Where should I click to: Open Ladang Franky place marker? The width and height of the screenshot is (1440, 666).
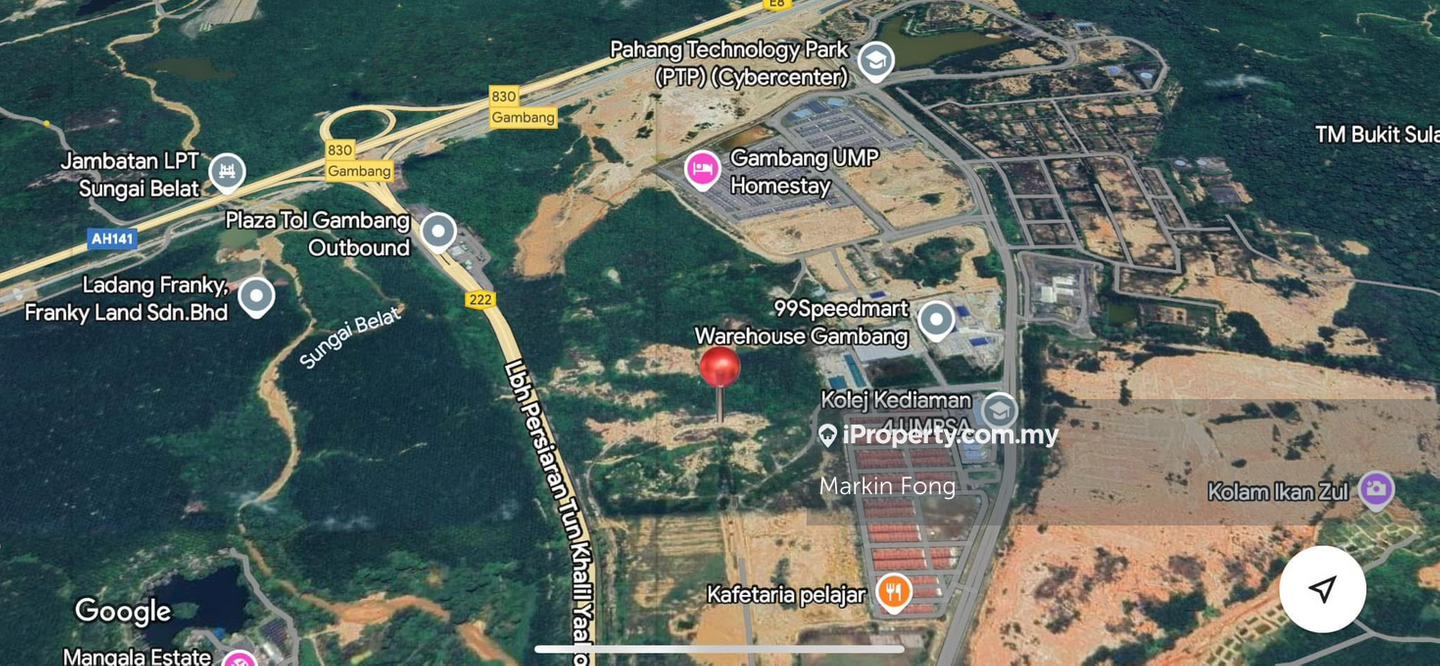(257, 297)
